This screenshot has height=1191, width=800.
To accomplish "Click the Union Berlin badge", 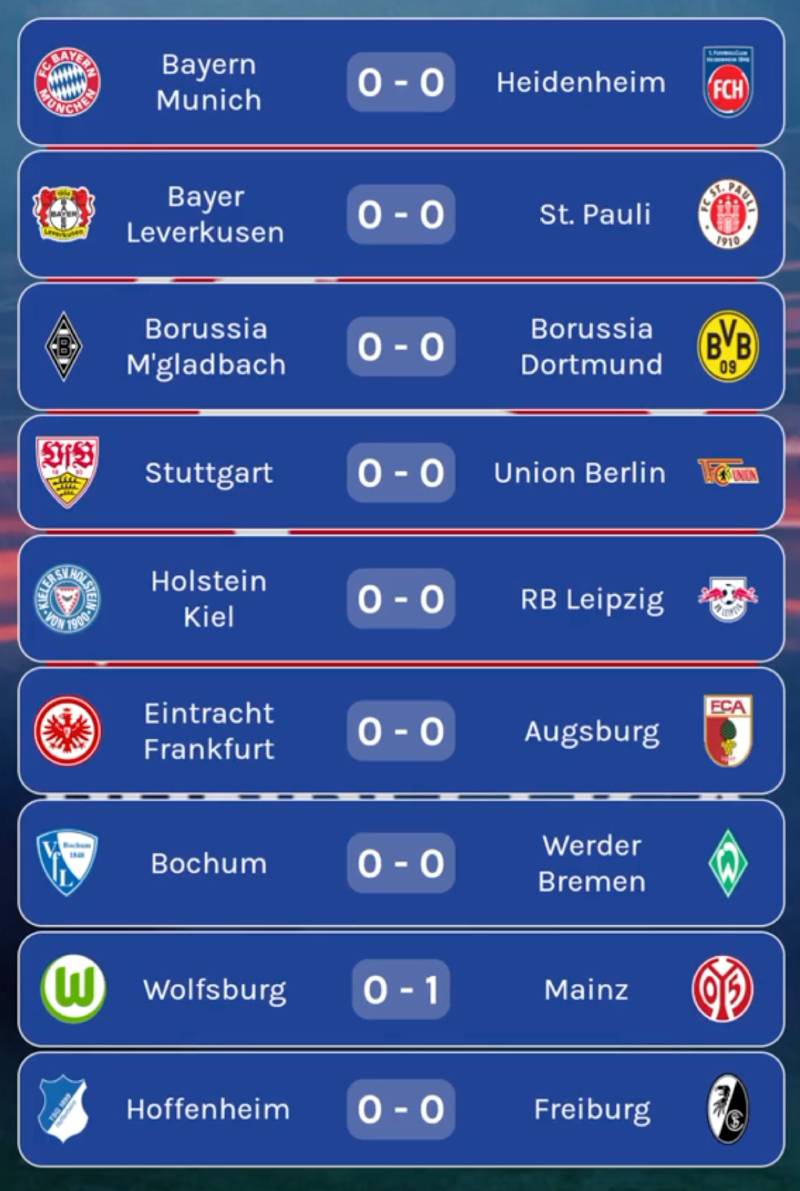I will click(729, 472).
